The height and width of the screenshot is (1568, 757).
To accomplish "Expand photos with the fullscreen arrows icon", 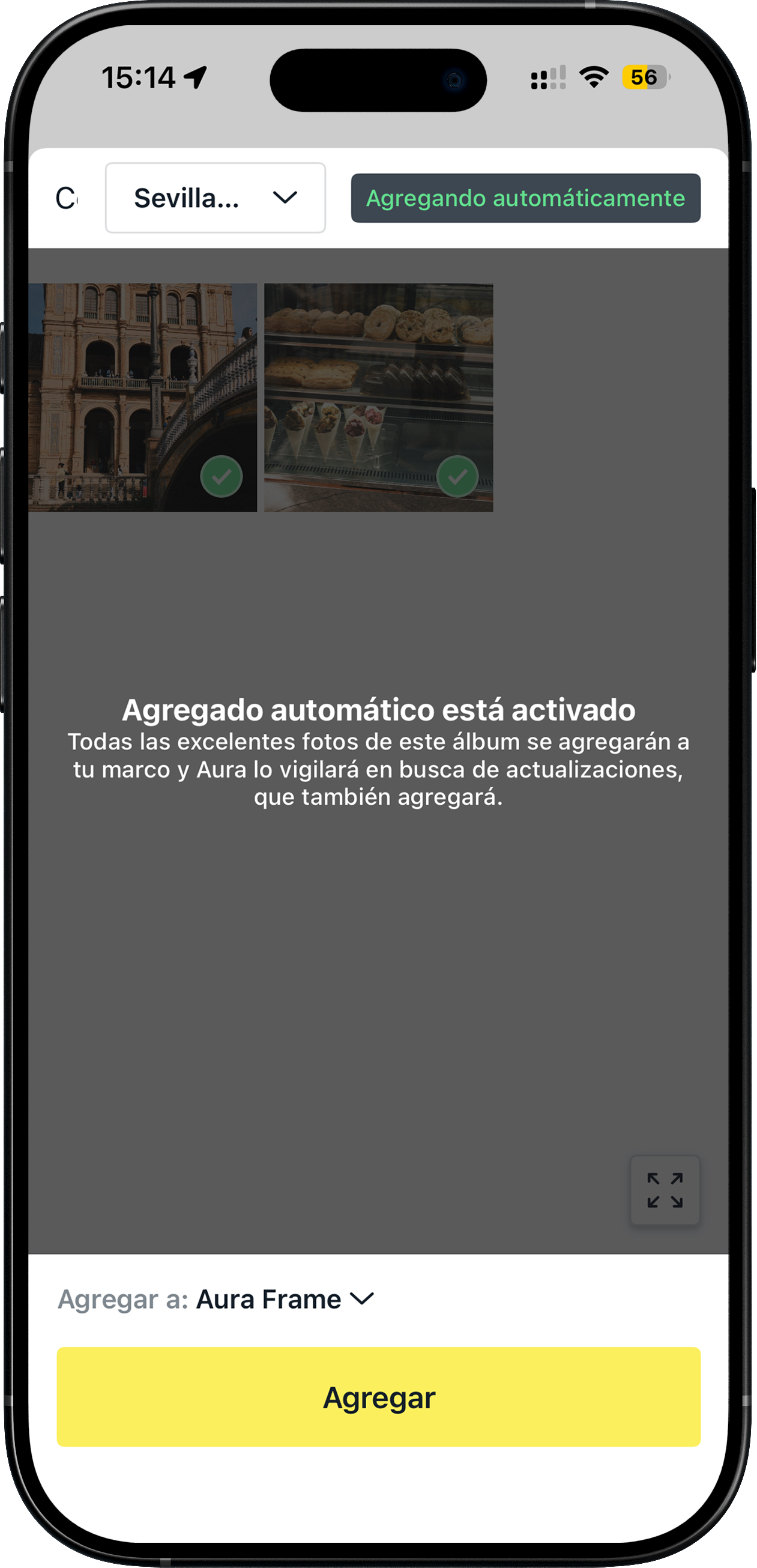I will pos(665,1190).
